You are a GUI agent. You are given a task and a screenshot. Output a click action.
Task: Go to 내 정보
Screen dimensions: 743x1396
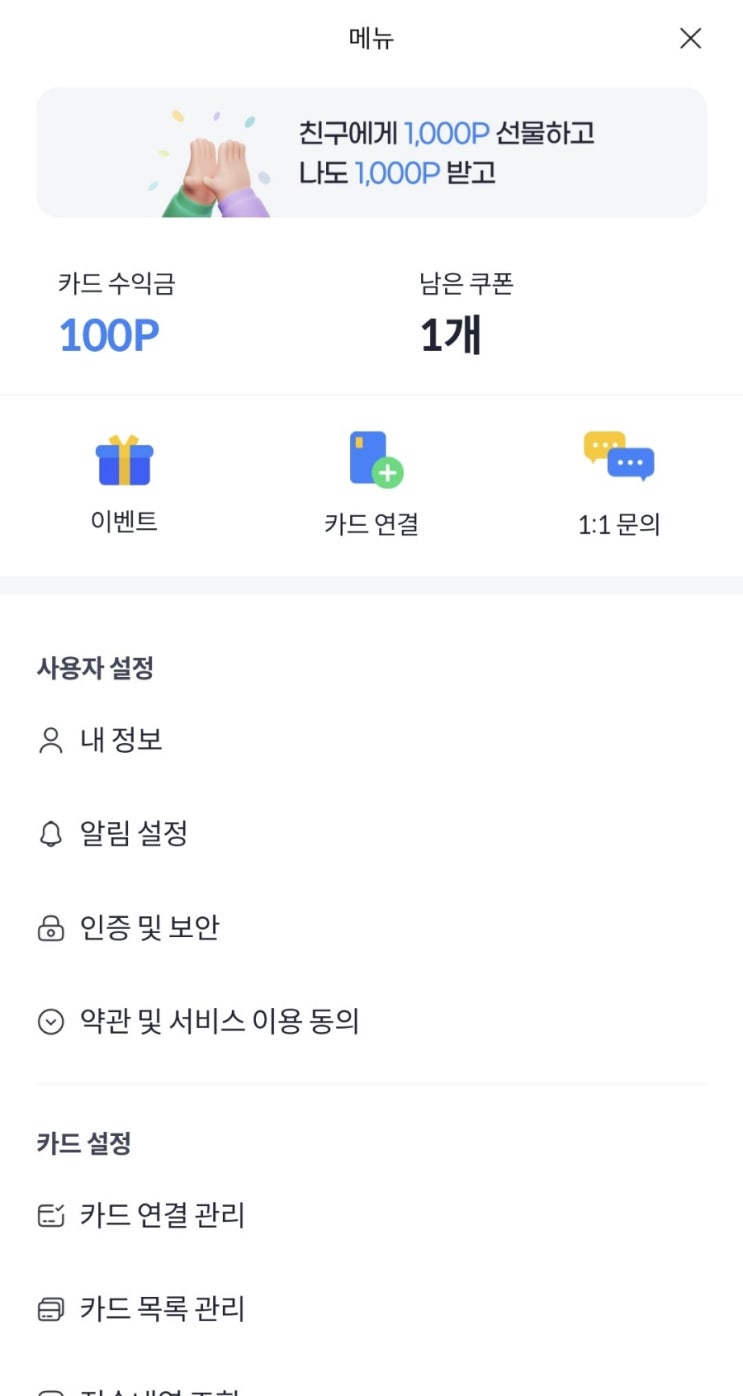[372, 741]
